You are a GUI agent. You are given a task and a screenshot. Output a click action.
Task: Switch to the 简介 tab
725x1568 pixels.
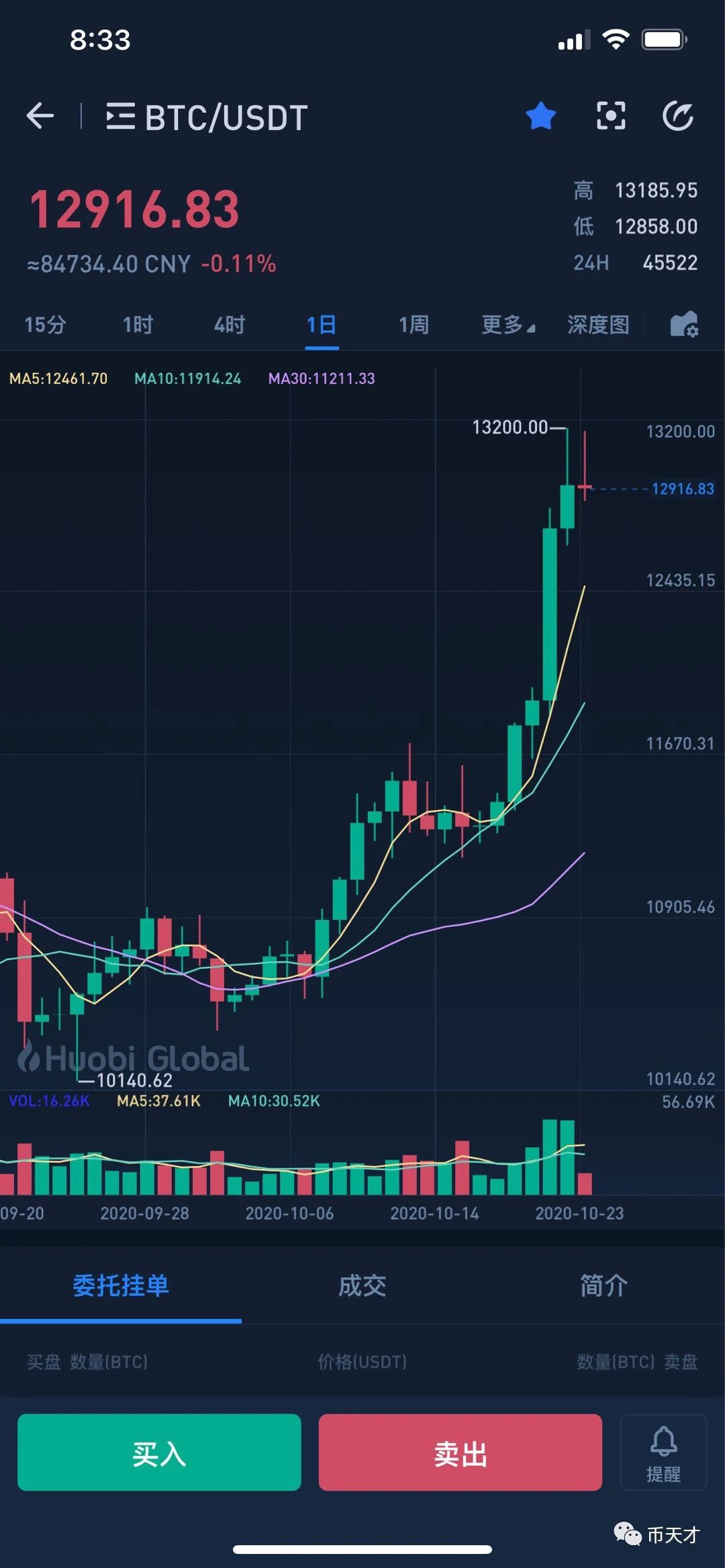click(x=603, y=1286)
